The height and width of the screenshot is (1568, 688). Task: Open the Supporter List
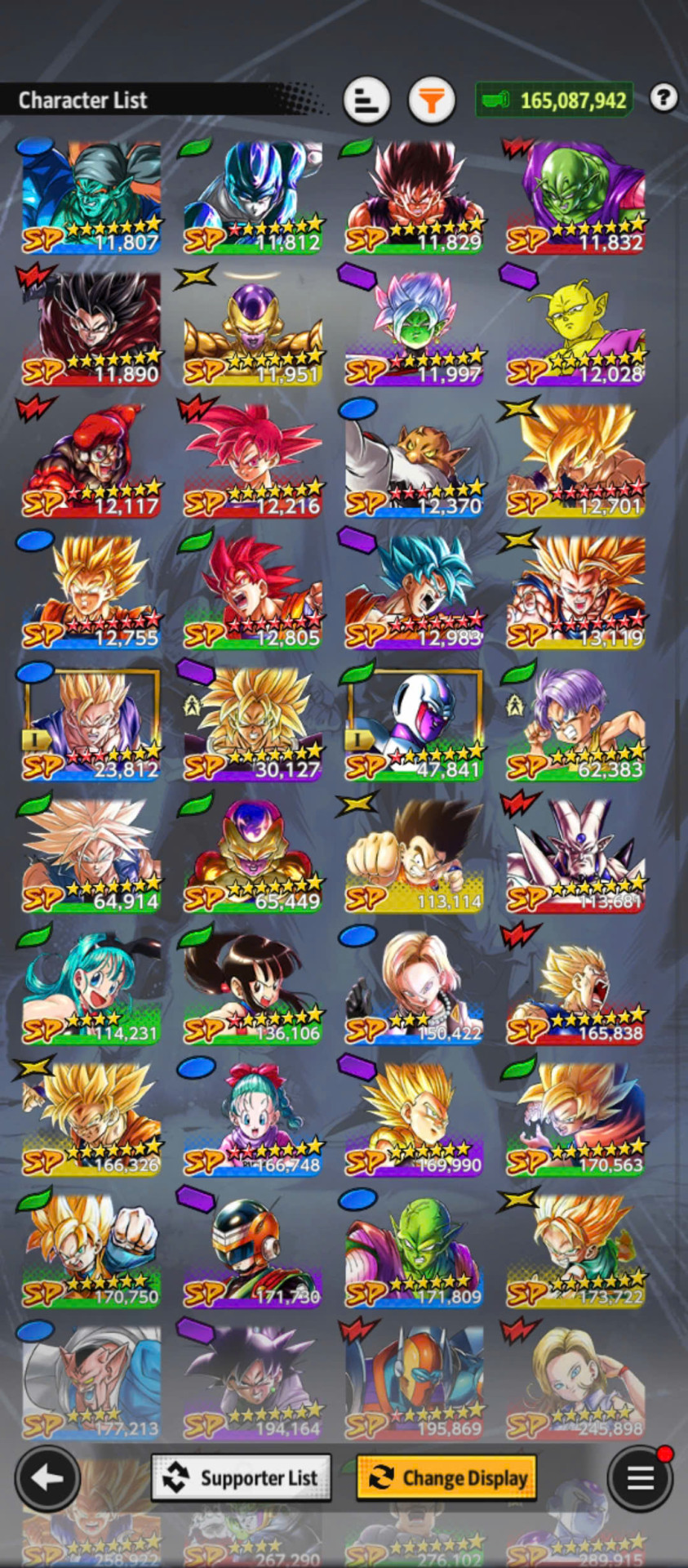(242, 1477)
